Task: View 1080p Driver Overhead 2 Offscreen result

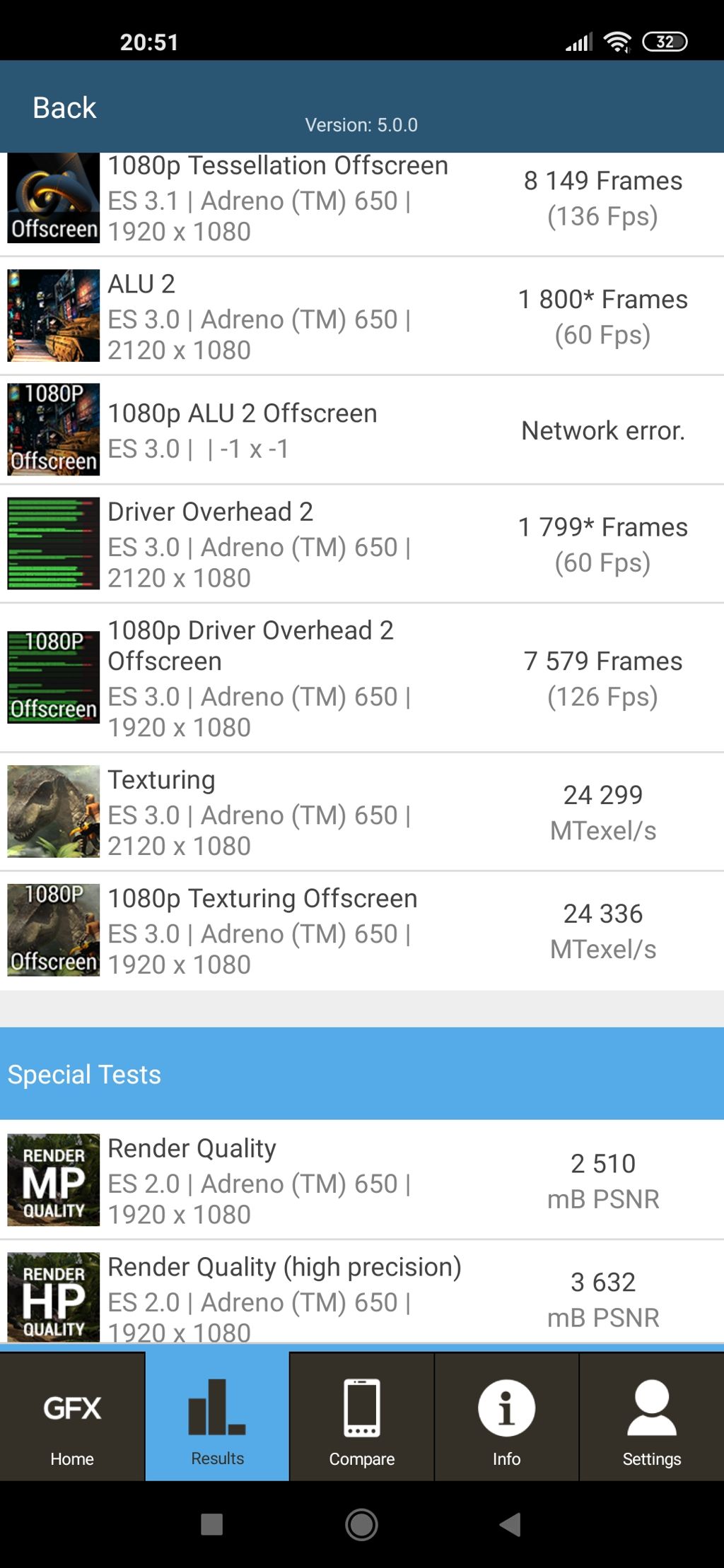Action: 362,678
